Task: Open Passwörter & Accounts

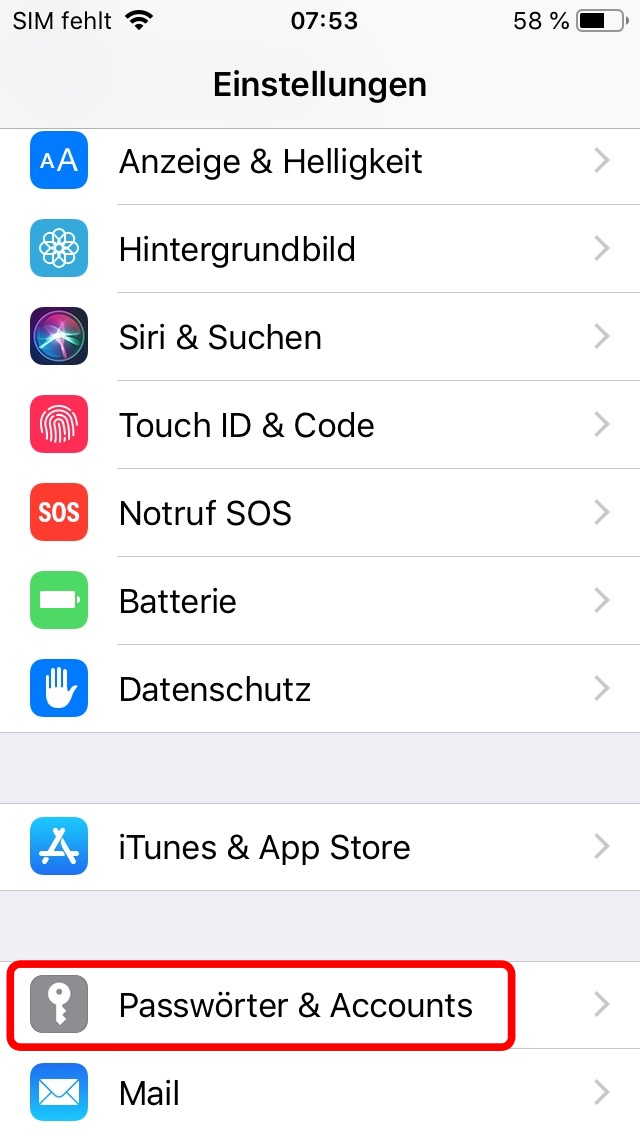Action: (x=320, y=1005)
